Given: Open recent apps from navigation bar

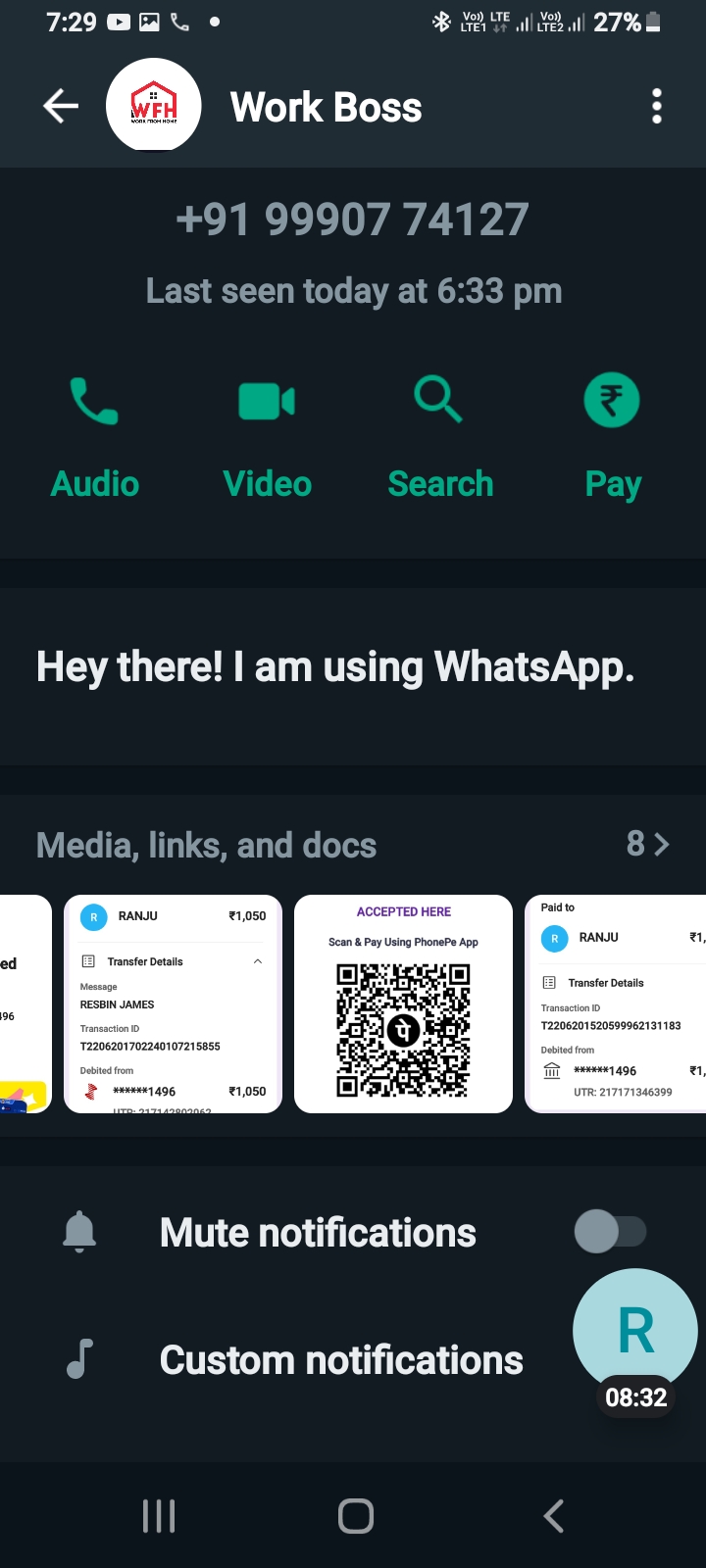Looking at the screenshot, I should 159,1516.
